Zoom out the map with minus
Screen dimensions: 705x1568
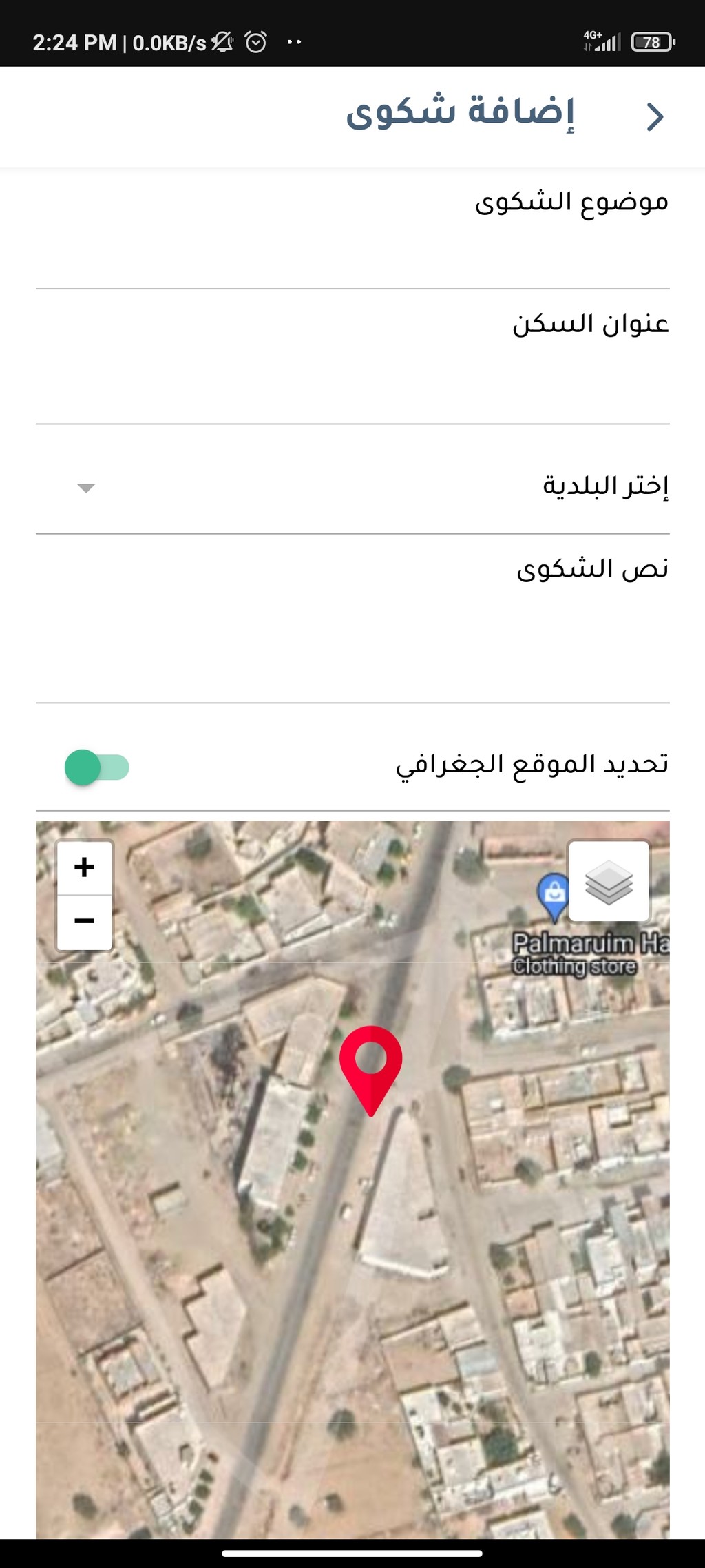coord(85,922)
